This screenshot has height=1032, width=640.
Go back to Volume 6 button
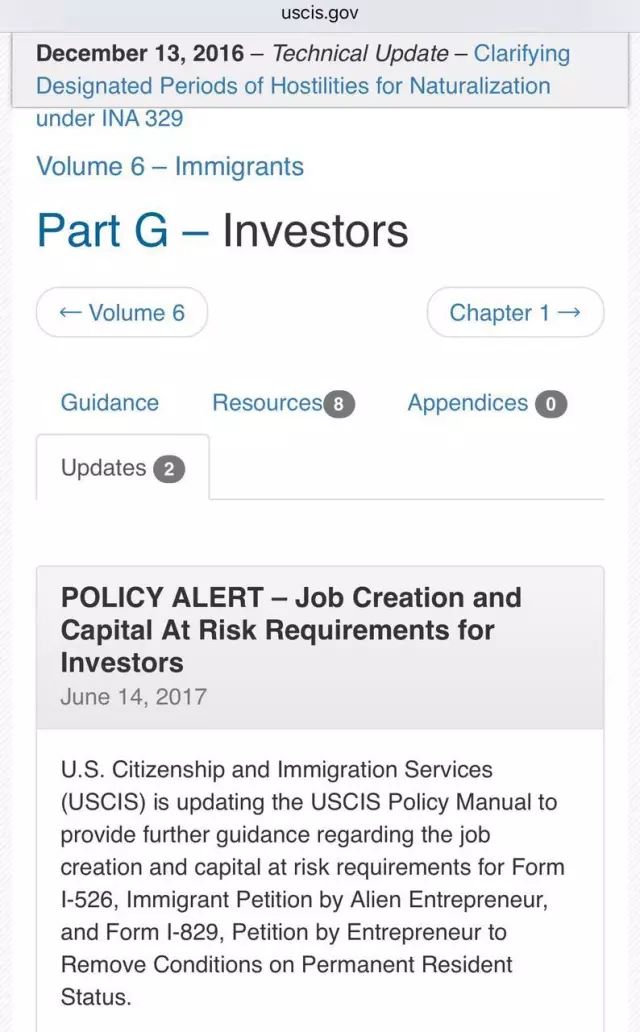tap(122, 312)
